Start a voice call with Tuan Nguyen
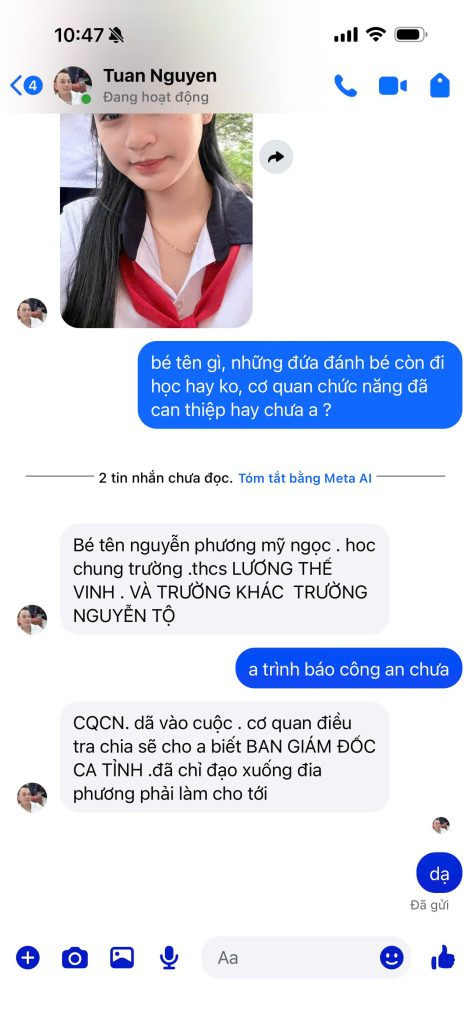This screenshot has height=1024, width=471. click(346, 86)
